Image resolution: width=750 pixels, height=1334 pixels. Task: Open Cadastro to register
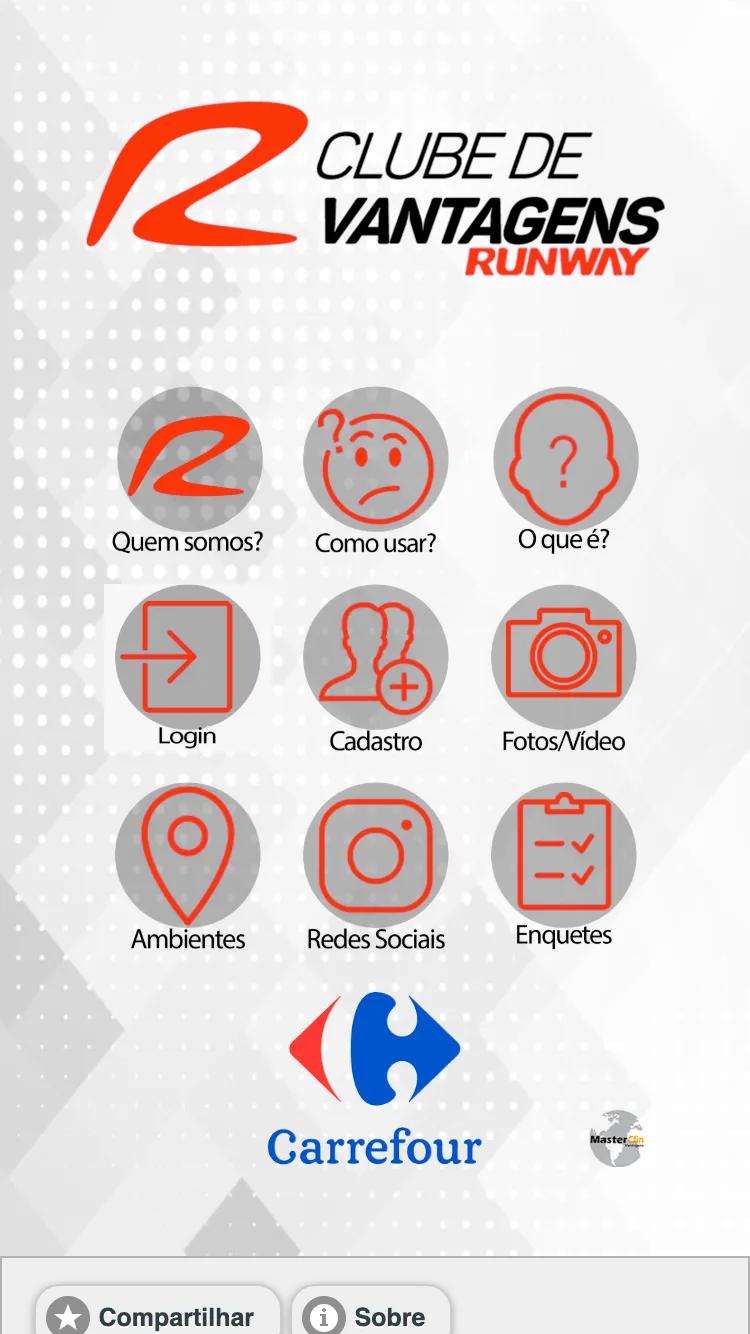(x=376, y=659)
